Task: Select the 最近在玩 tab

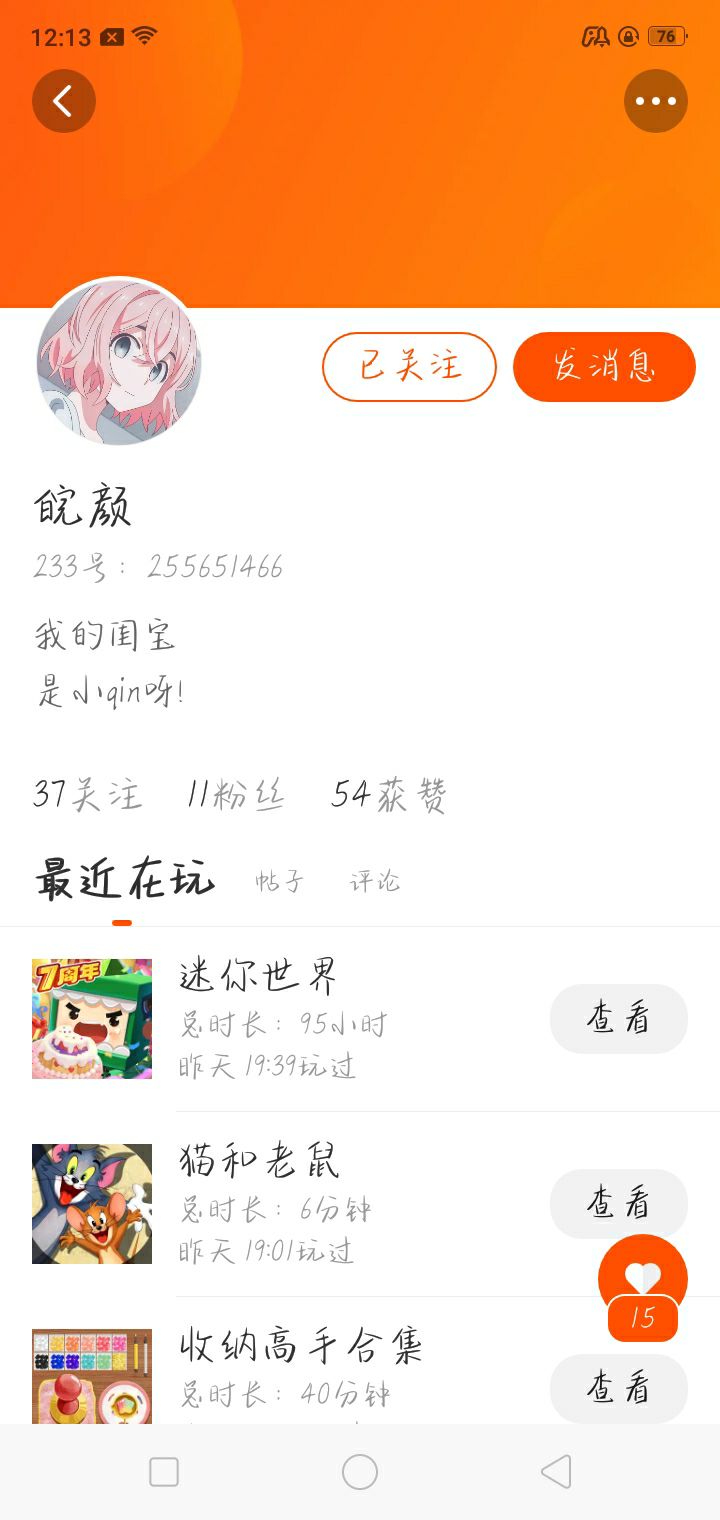Action: 124,880
